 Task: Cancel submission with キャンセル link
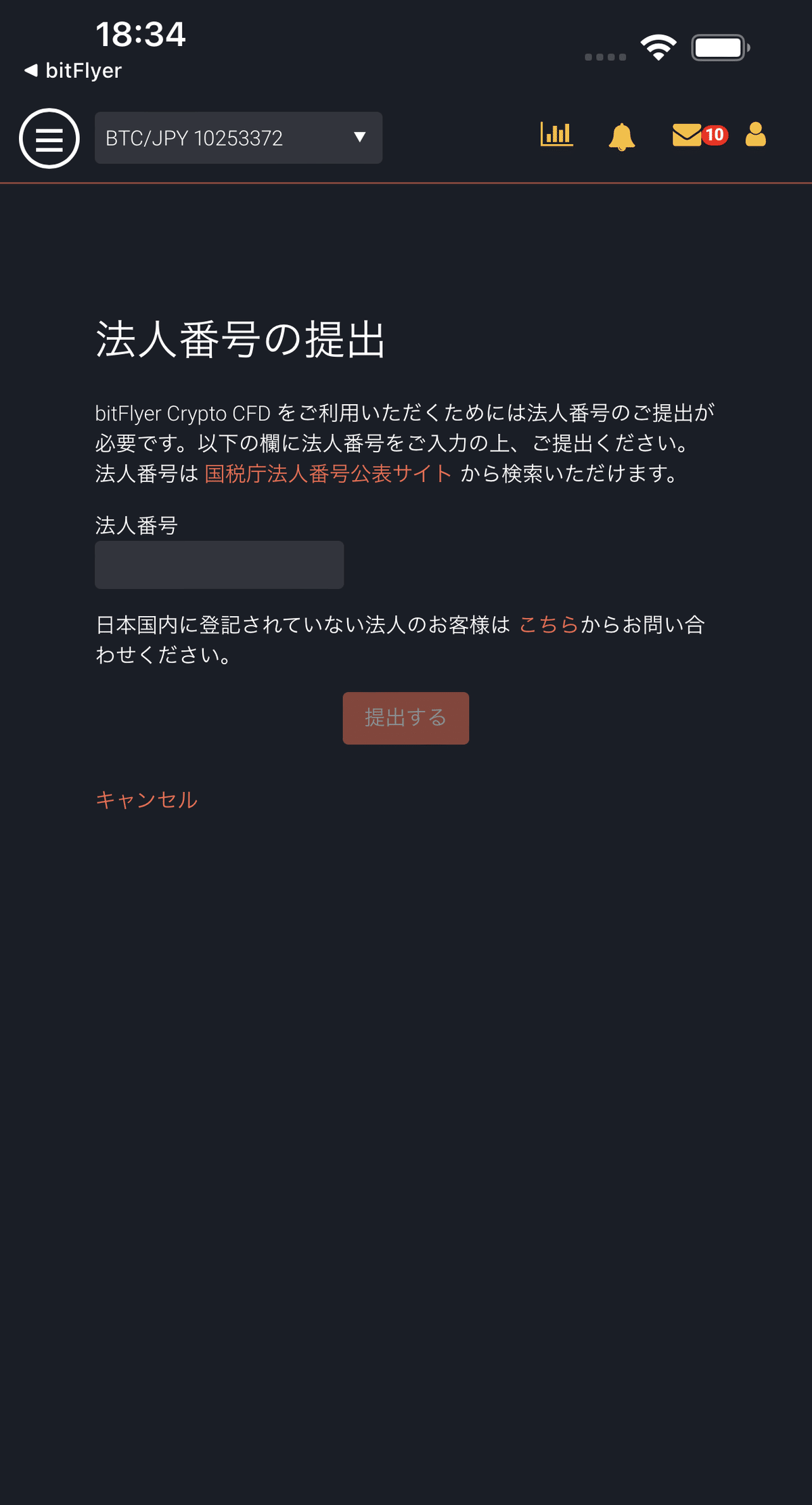[146, 800]
